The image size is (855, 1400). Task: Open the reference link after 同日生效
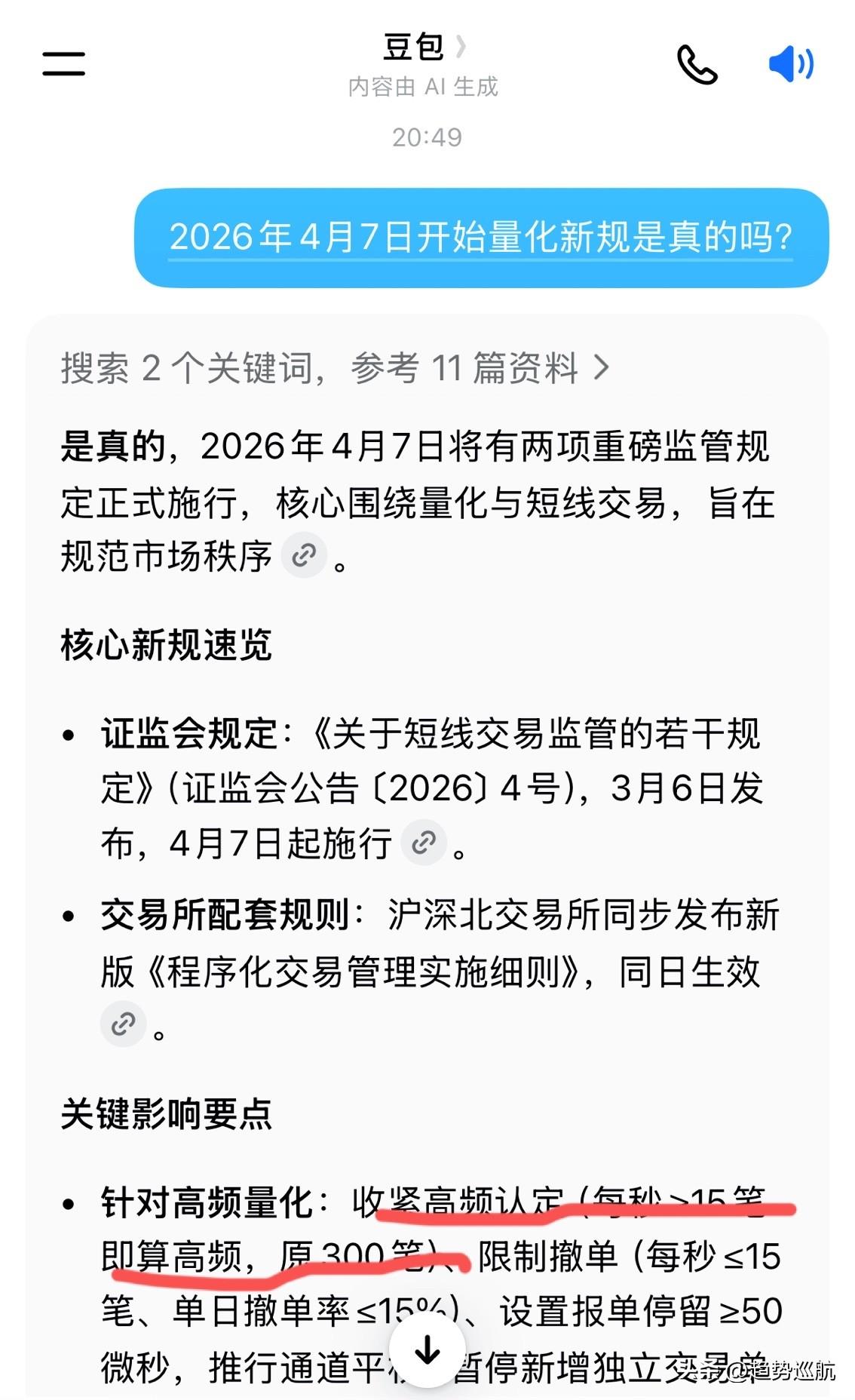[124, 1024]
